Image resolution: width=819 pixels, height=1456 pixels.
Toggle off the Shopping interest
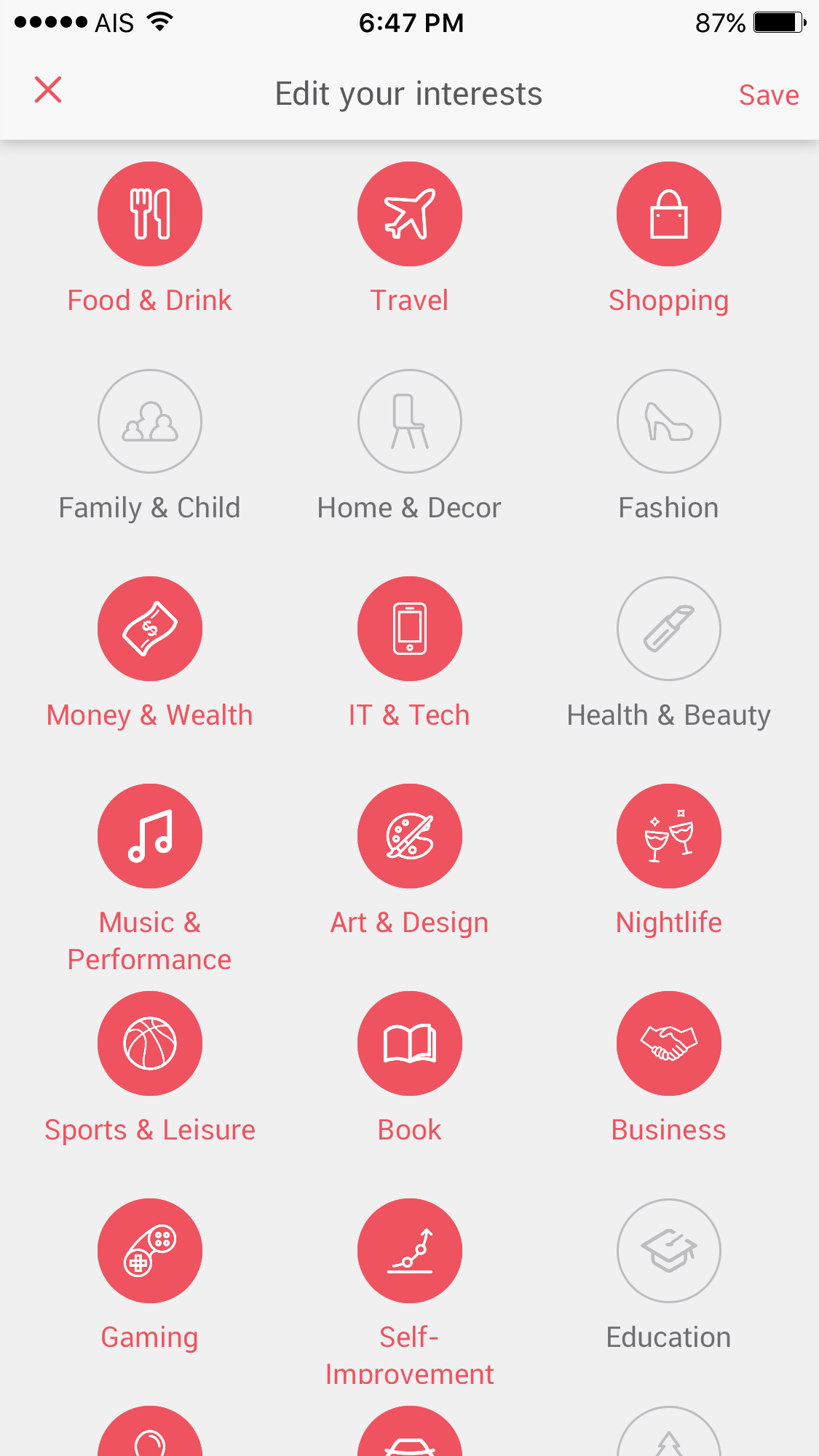pyautogui.click(x=669, y=214)
